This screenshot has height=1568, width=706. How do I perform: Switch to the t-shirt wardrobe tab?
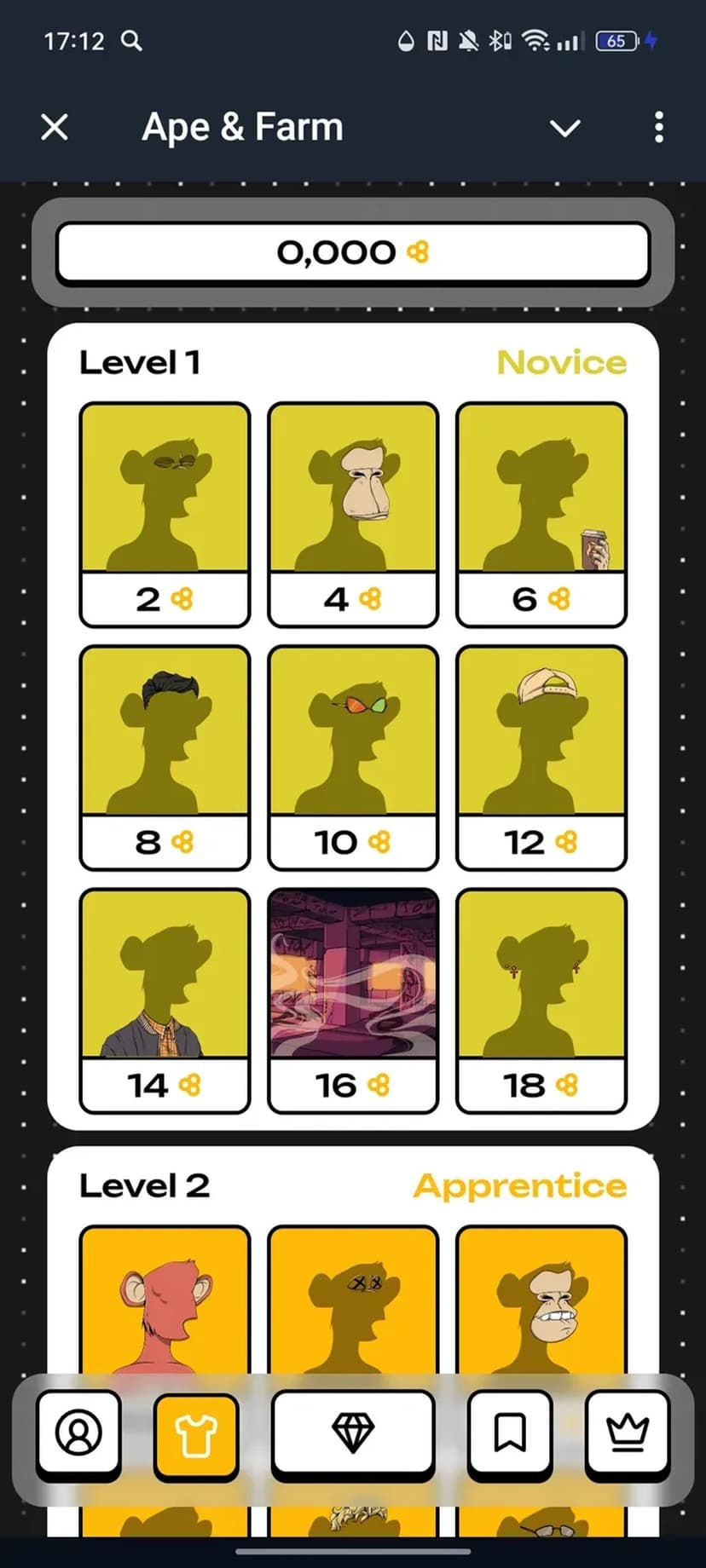click(195, 1435)
